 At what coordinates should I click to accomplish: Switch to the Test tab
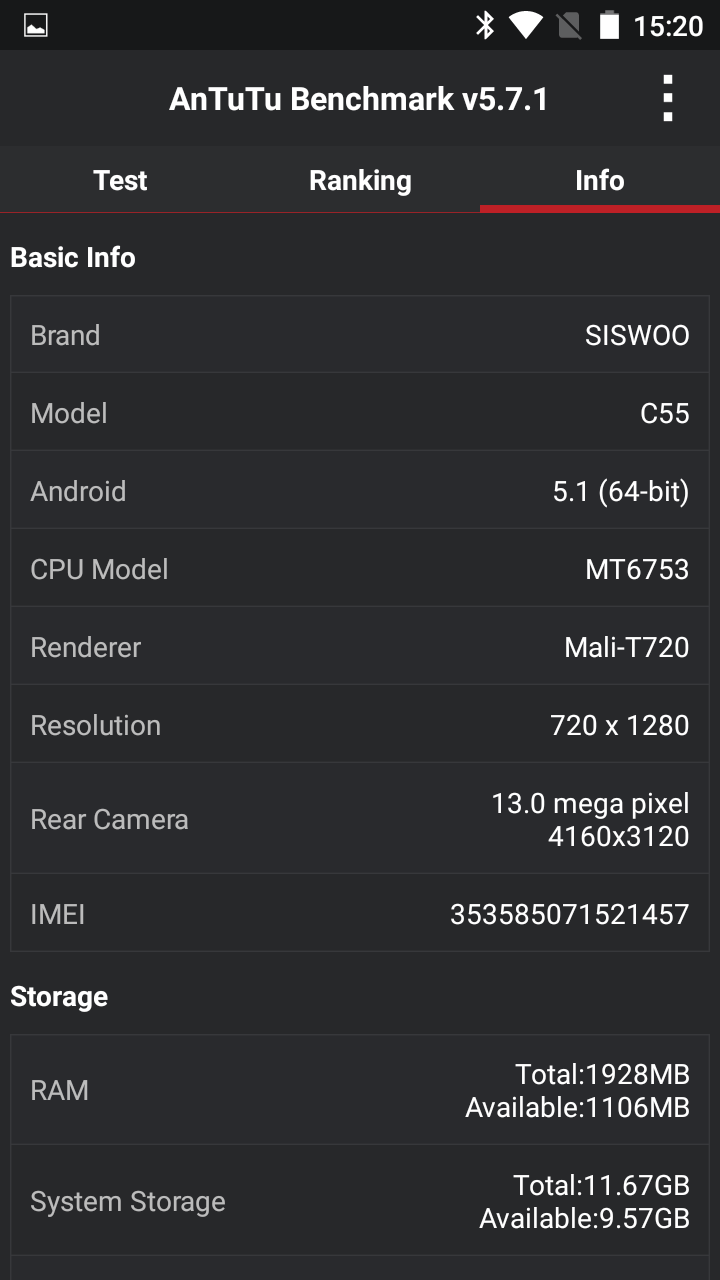pyautogui.click(x=120, y=180)
